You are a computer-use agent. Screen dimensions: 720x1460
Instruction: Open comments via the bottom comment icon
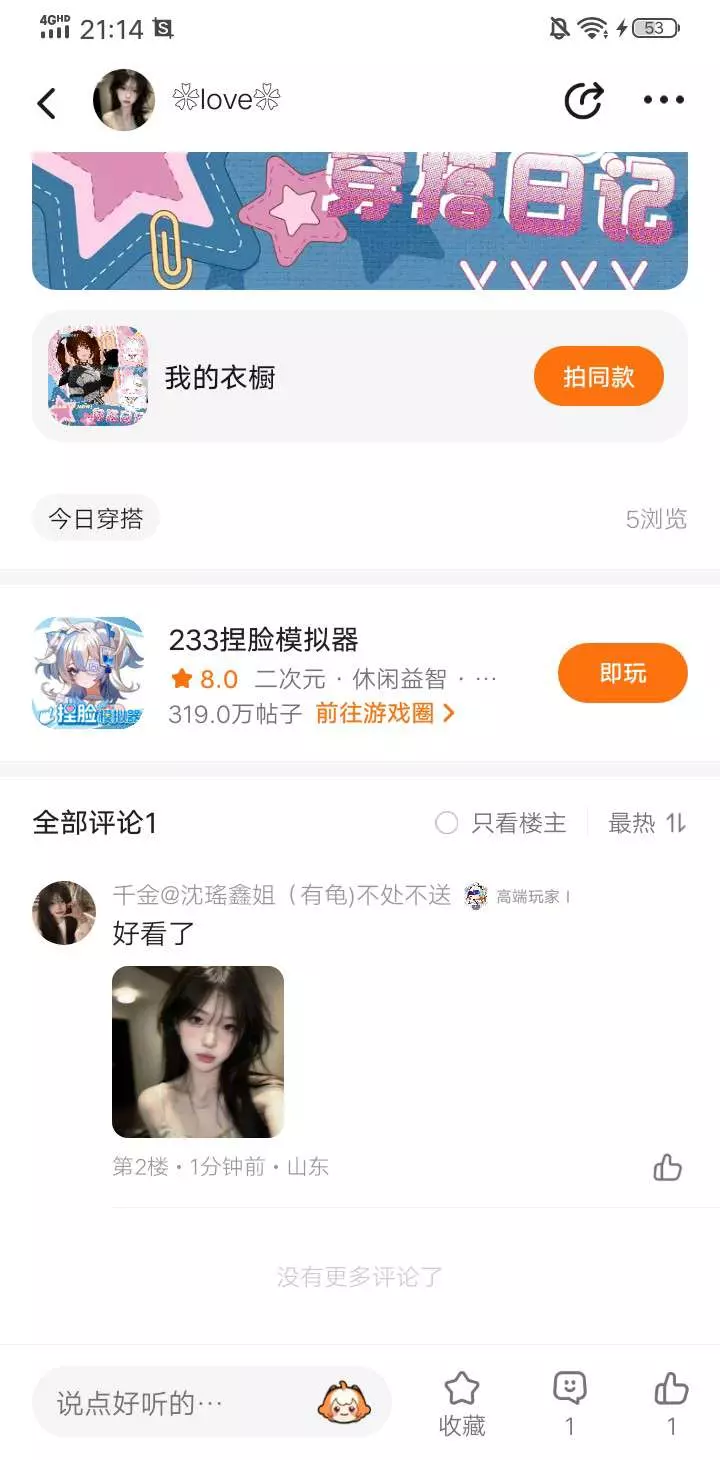pyautogui.click(x=570, y=1404)
